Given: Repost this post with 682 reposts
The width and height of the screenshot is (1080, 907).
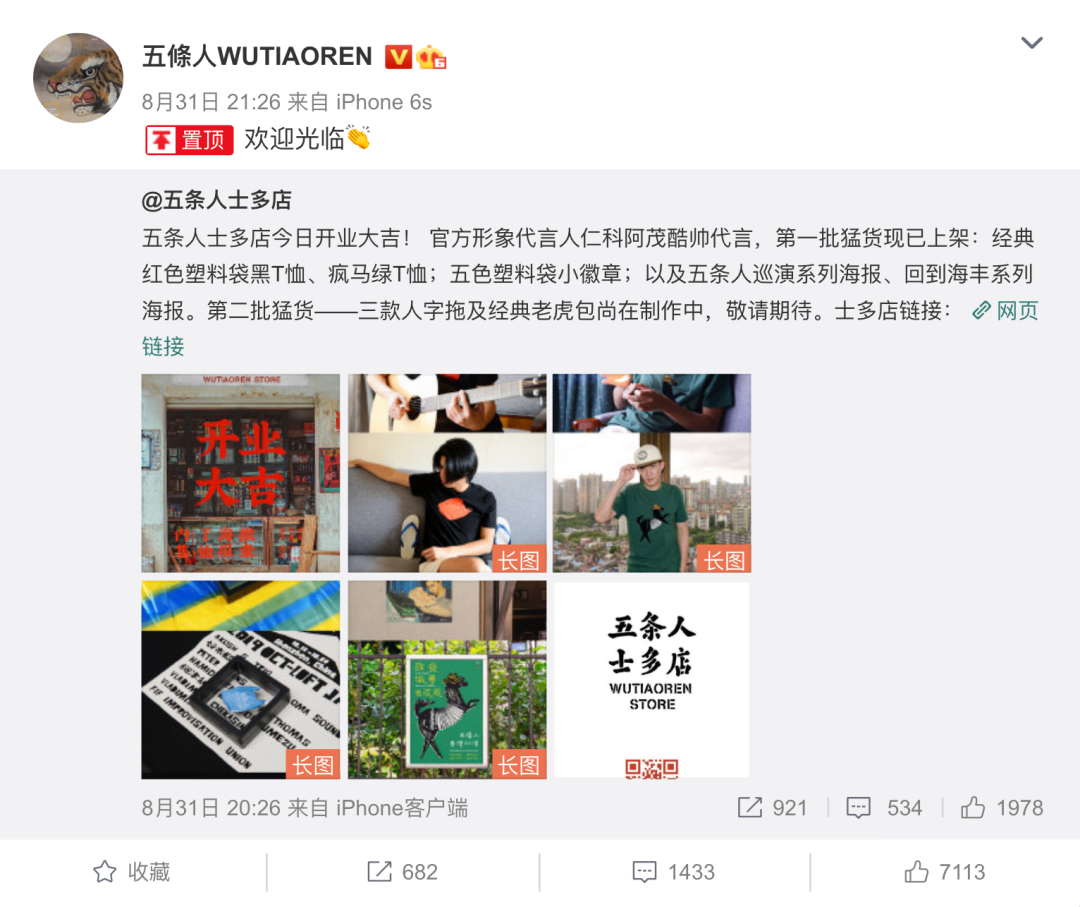Looking at the screenshot, I should click(x=402, y=872).
